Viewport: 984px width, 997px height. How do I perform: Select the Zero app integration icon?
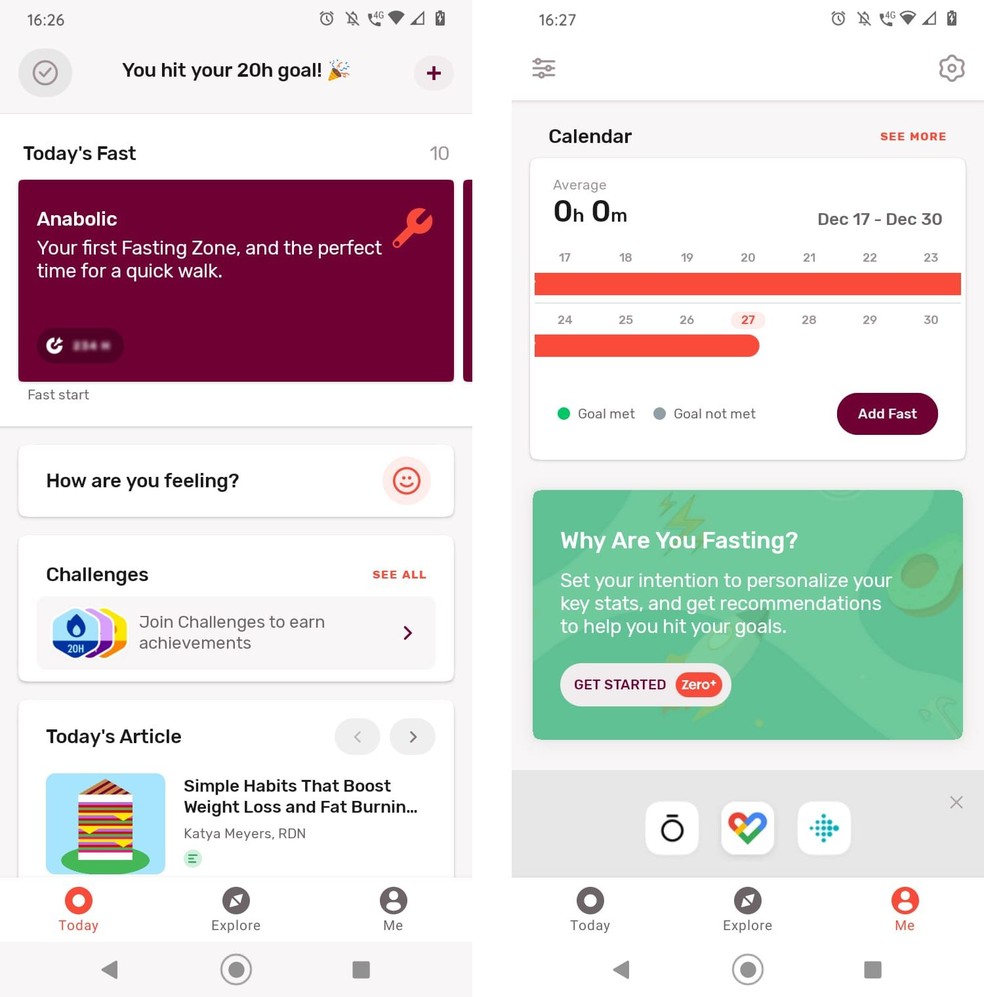tap(672, 828)
